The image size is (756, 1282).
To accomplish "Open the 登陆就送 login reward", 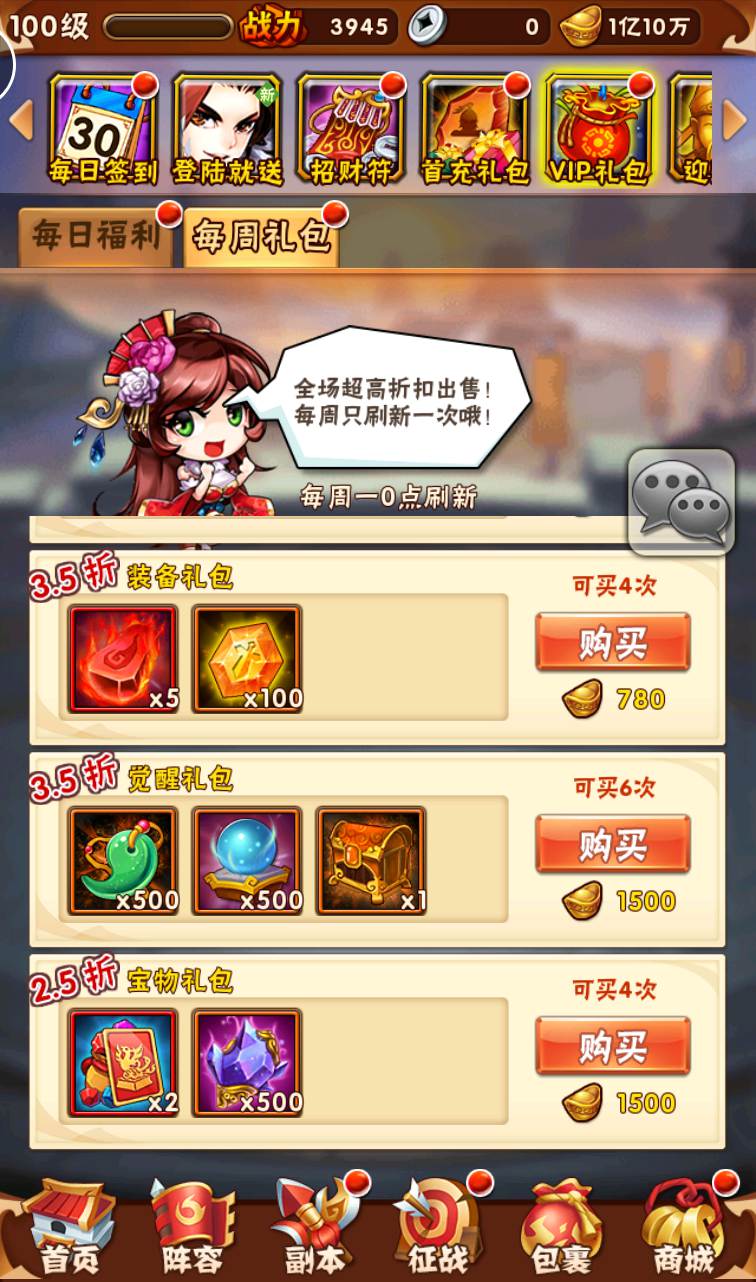I will tap(227, 129).
